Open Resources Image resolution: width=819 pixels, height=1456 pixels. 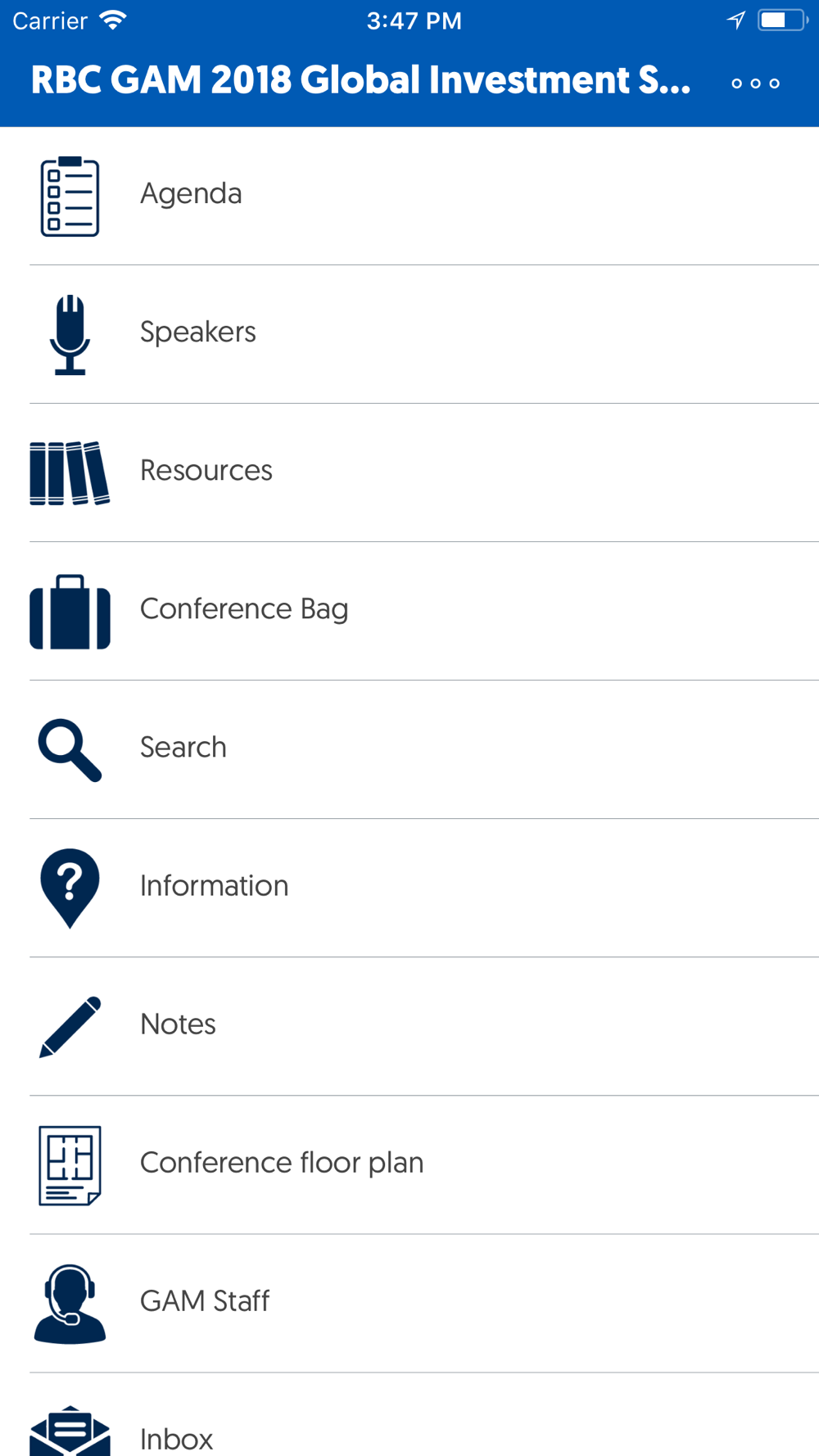coord(409,473)
